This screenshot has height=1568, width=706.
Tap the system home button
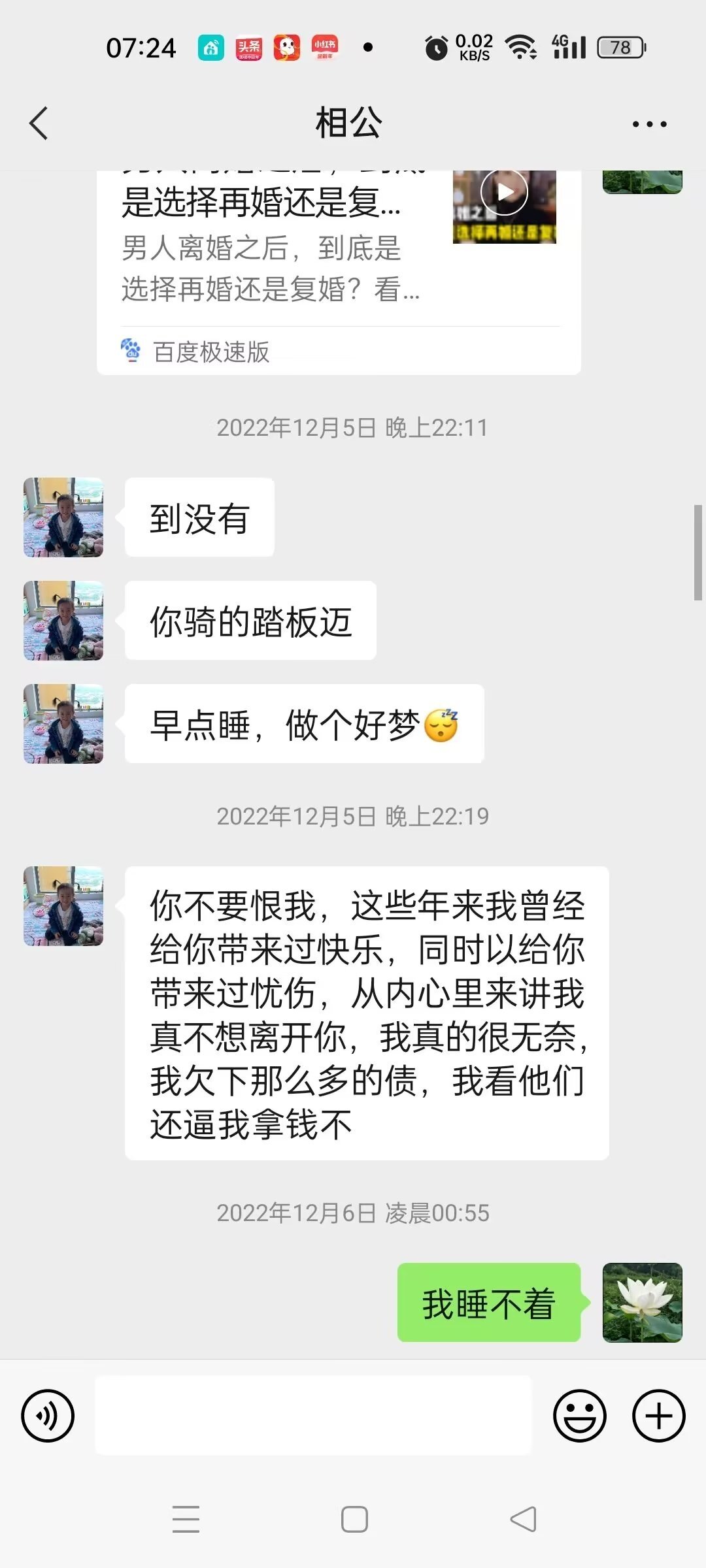click(354, 1519)
